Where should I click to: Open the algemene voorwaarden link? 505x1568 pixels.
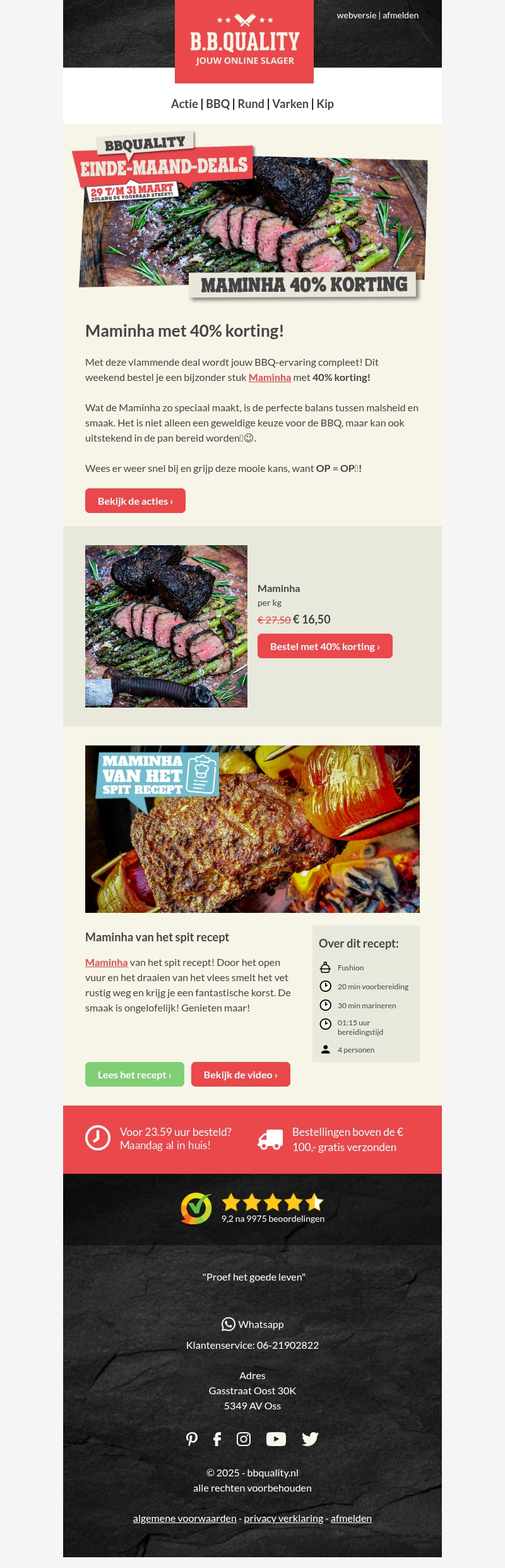pos(184,1518)
